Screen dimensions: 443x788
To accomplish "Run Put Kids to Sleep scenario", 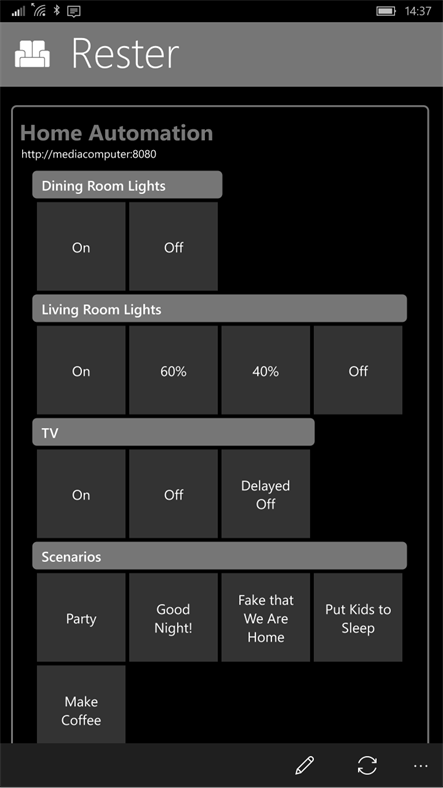I will tap(358, 617).
